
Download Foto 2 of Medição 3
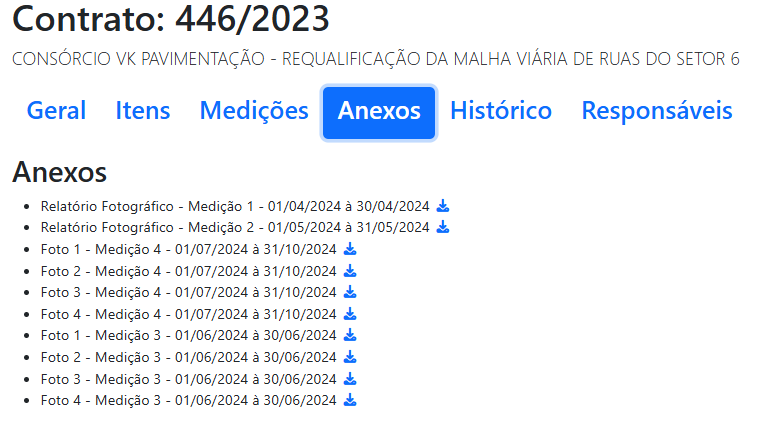click(x=350, y=357)
